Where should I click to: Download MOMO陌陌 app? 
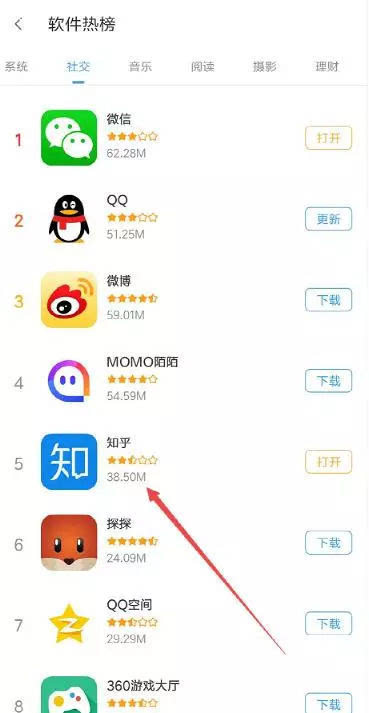(x=329, y=381)
